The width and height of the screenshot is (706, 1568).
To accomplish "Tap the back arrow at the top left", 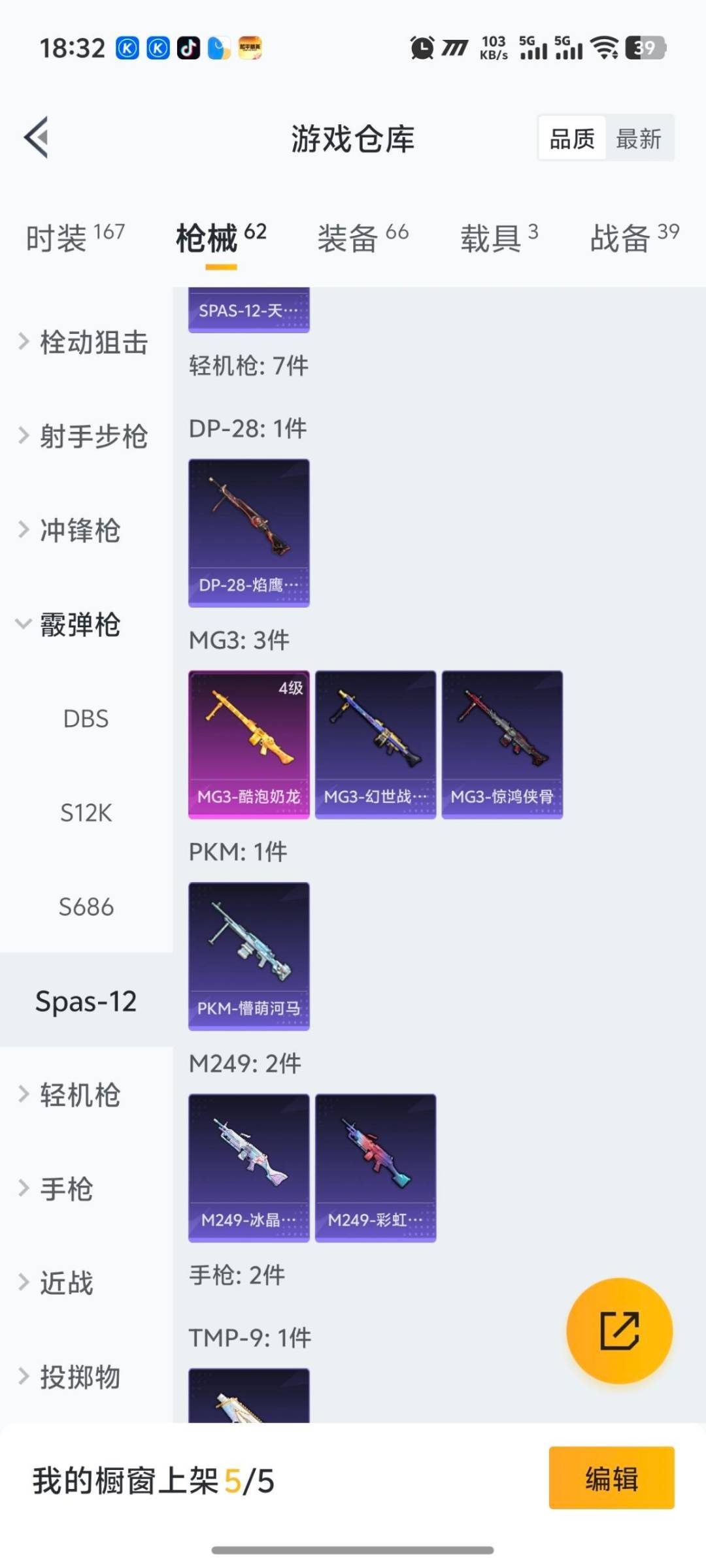I will point(37,137).
